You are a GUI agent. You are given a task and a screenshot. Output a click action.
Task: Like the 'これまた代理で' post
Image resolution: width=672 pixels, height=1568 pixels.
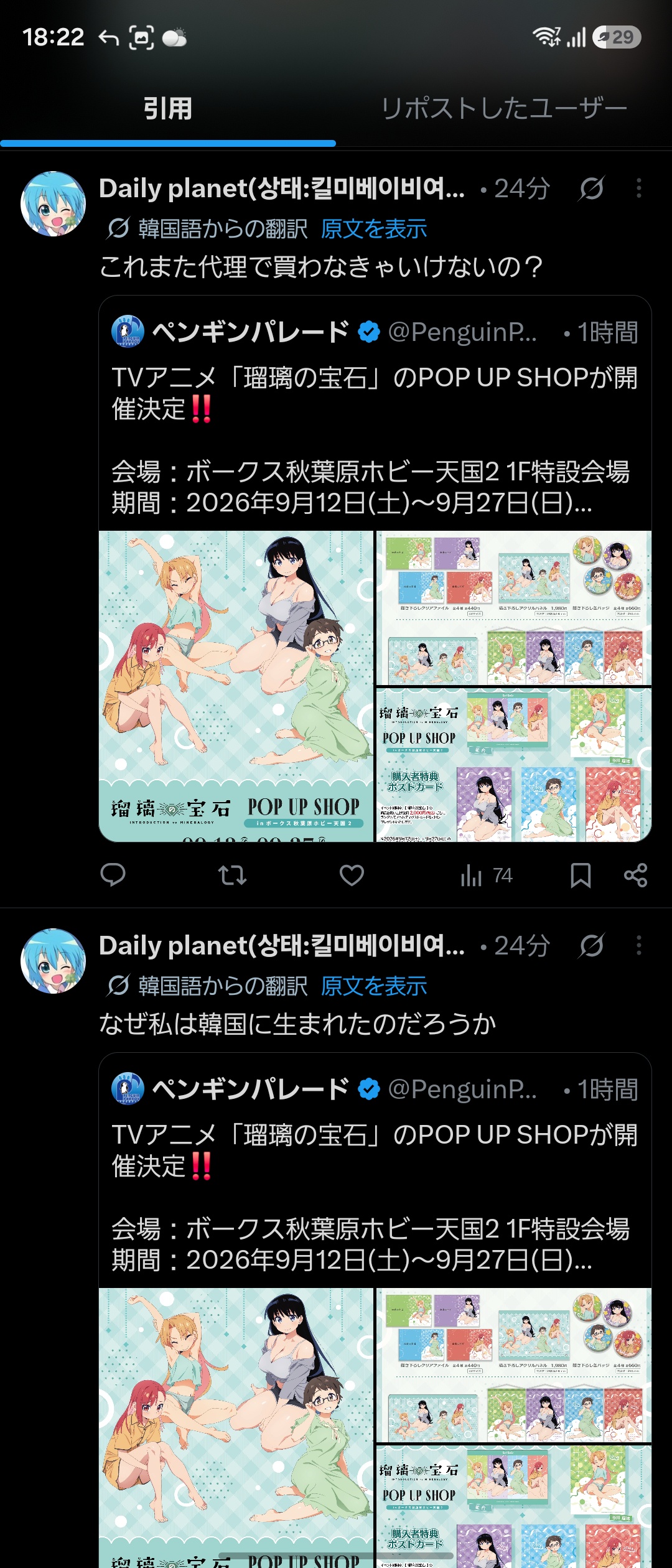pos(352,875)
